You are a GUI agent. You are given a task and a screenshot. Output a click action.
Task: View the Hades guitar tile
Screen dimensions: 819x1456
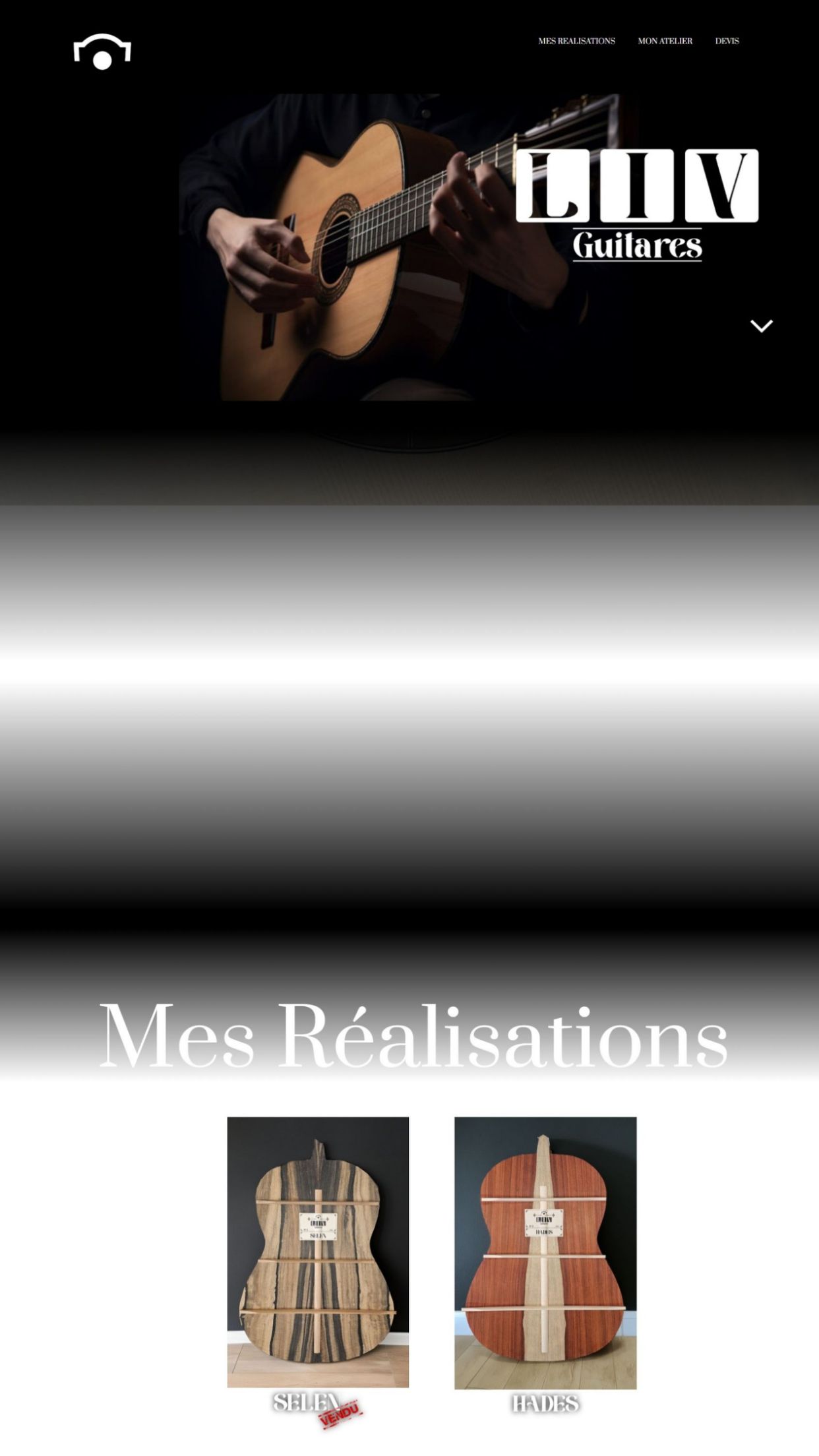545,1252
